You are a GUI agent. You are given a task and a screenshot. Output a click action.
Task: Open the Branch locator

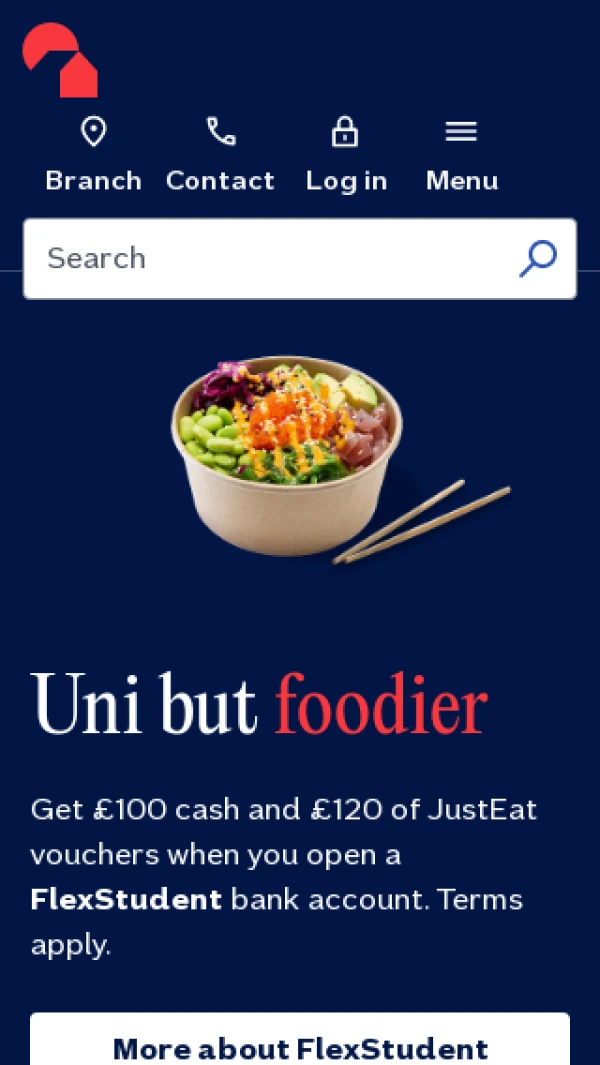(x=93, y=154)
